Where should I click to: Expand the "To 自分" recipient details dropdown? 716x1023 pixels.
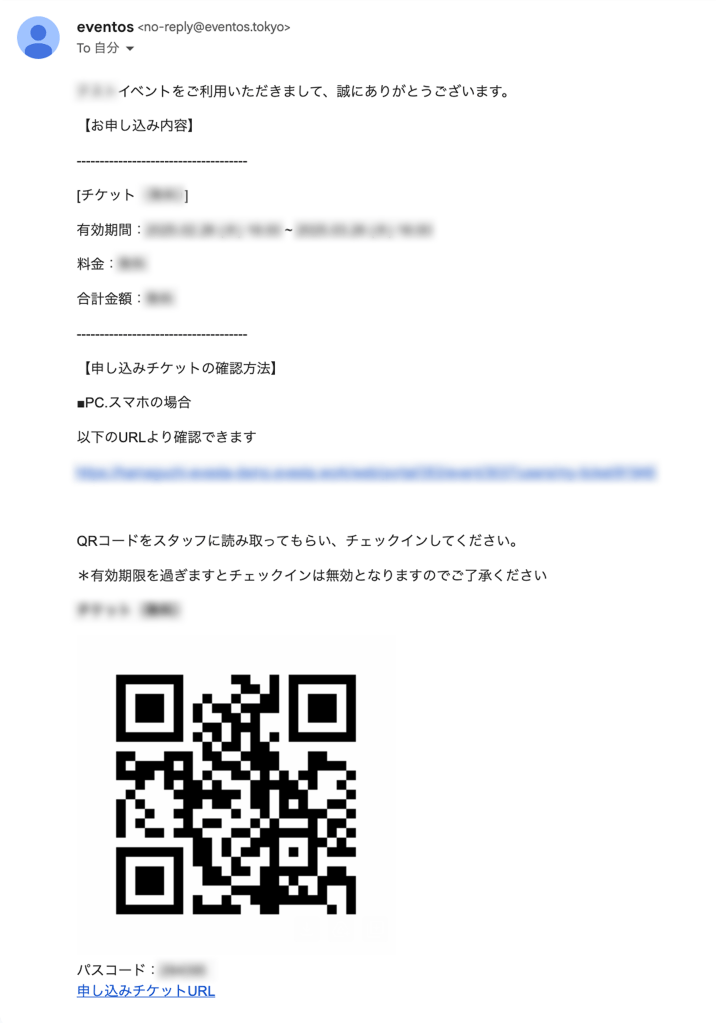[x=130, y=49]
